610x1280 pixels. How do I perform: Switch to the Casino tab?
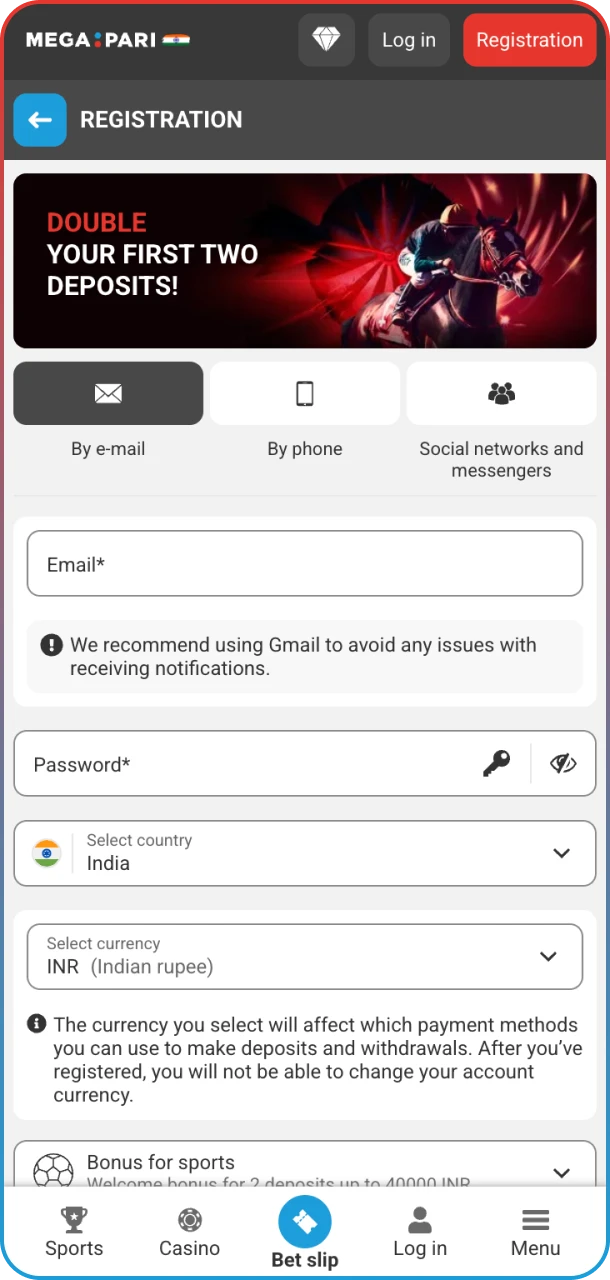[x=190, y=1232]
